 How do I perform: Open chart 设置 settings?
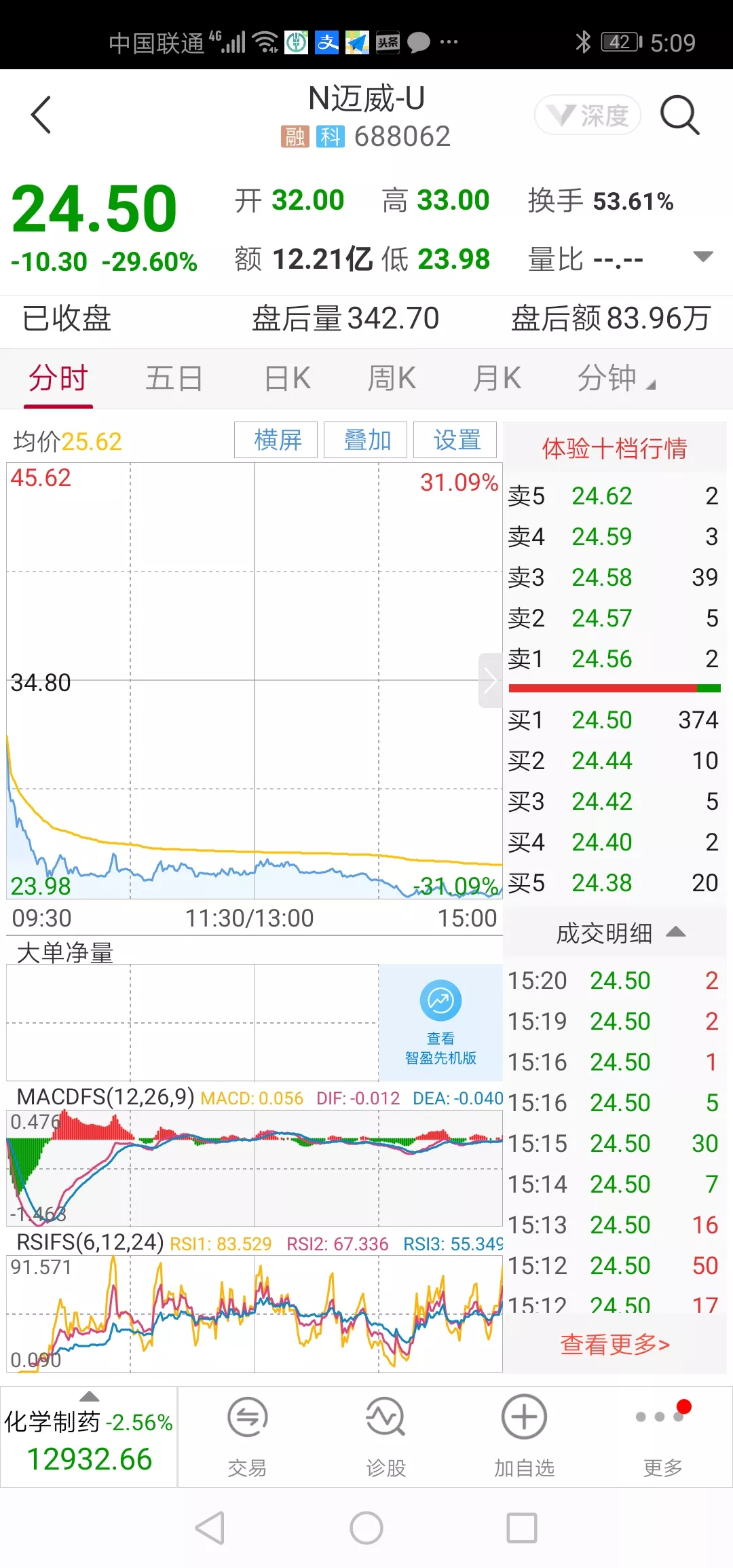click(x=455, y=440)
